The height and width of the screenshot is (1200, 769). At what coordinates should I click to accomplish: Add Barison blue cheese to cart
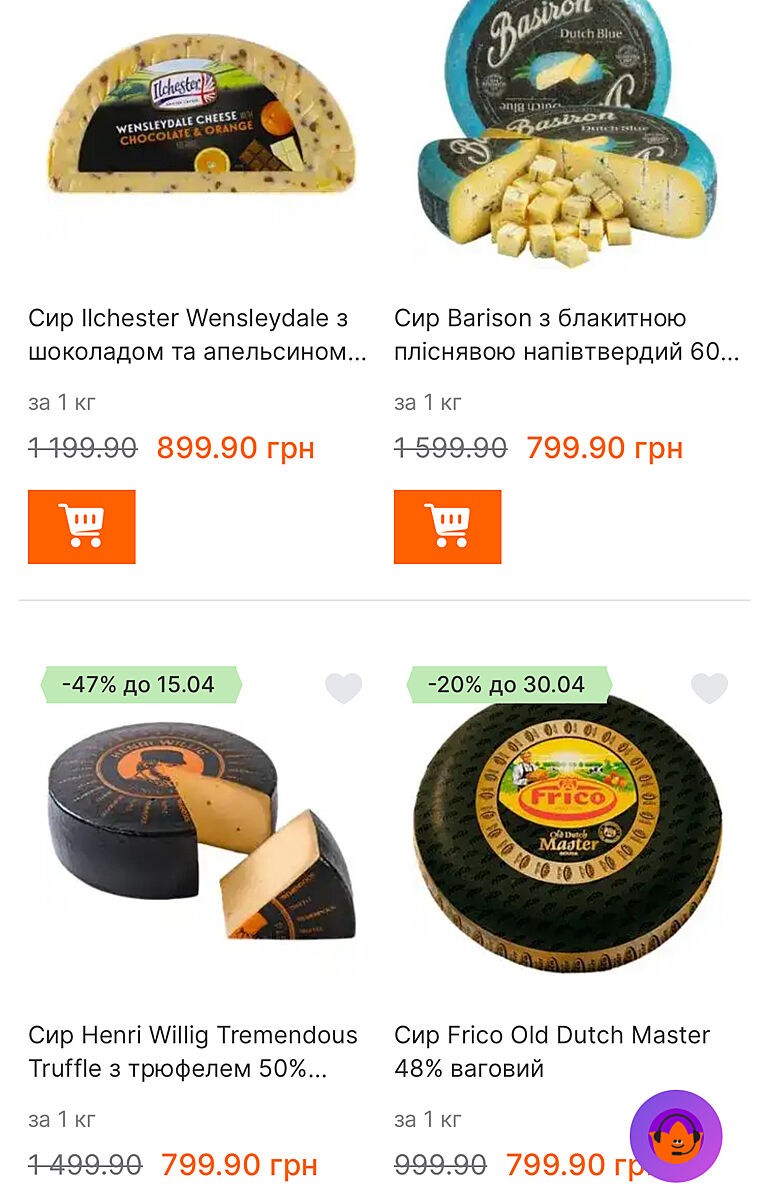click(x=447, y=527)
